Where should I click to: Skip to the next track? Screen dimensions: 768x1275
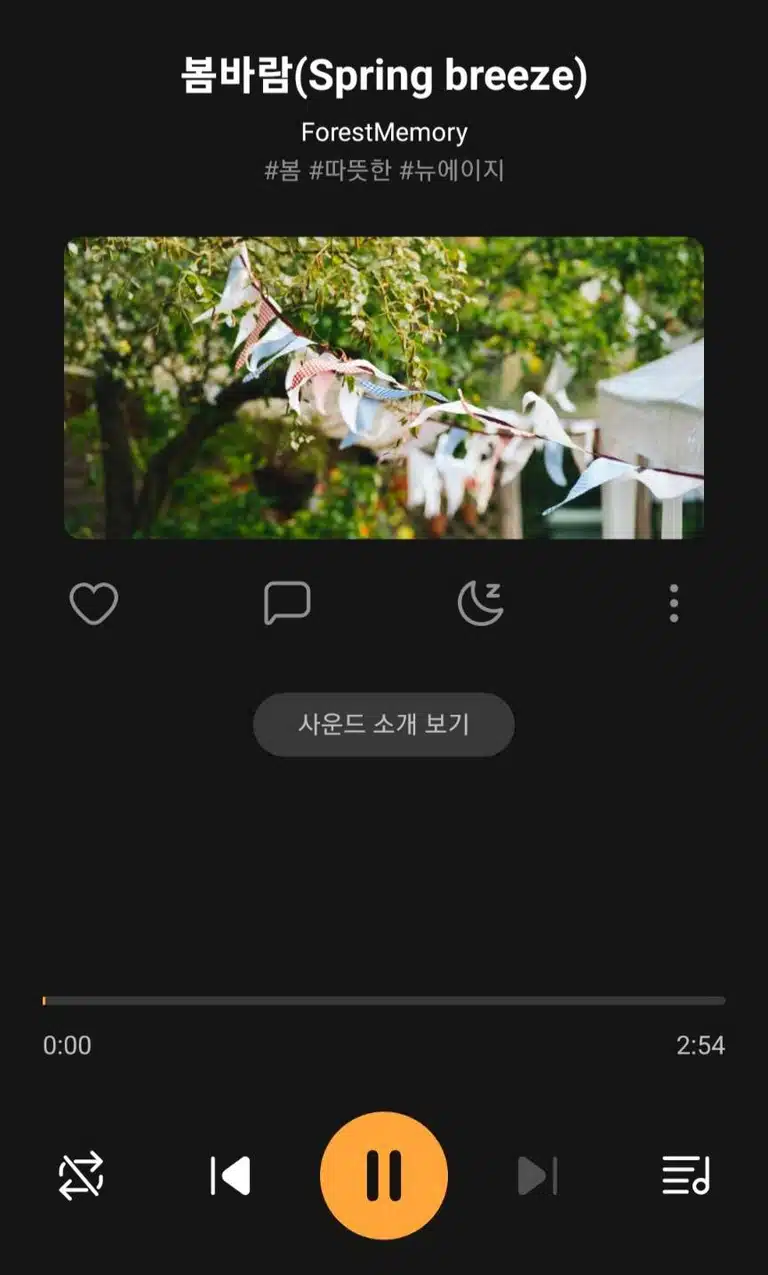coord(537,1176)
